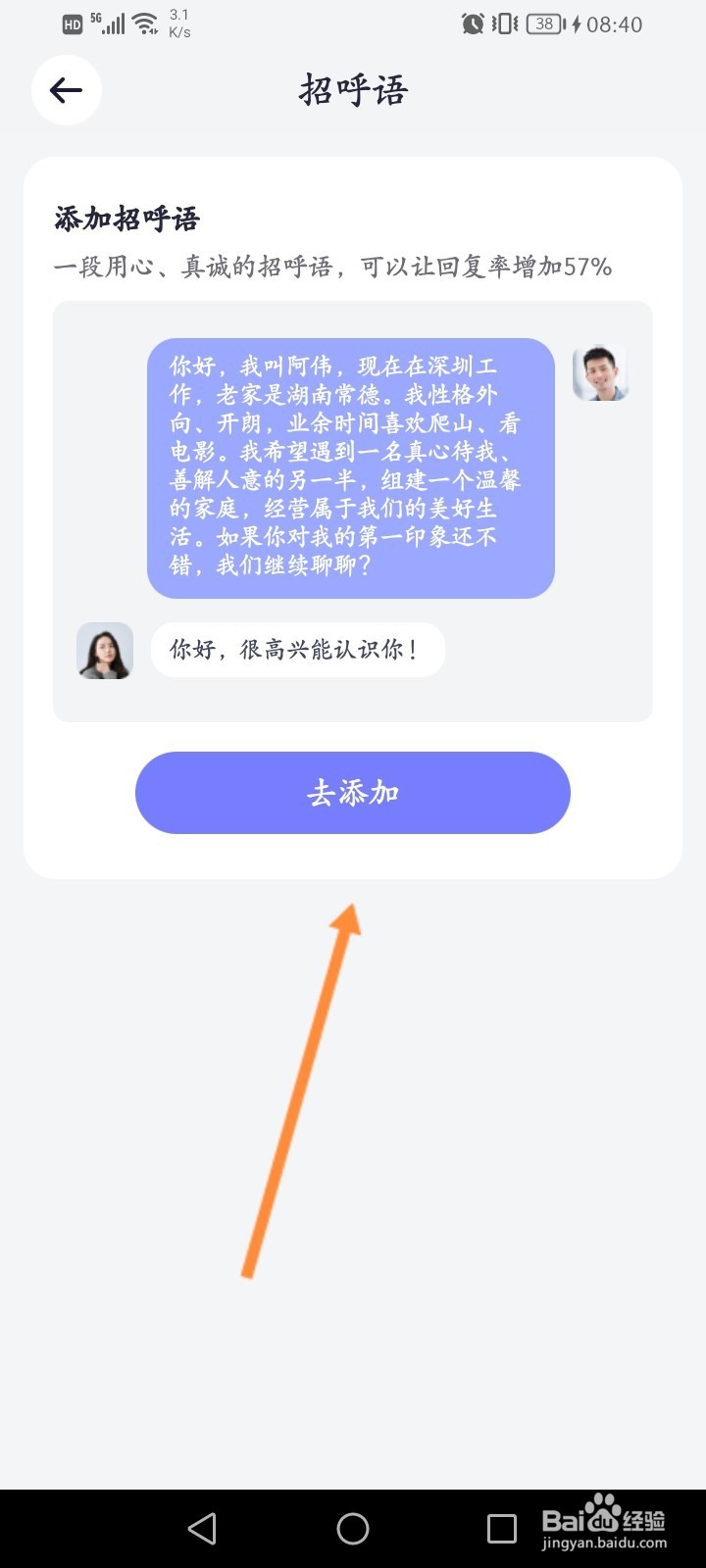Image resolution: width=706 pixels, height=1568 pixels.
Task: Tap the battery indicator showing 38
Action: pyautogui.click(x=541, y=24)
